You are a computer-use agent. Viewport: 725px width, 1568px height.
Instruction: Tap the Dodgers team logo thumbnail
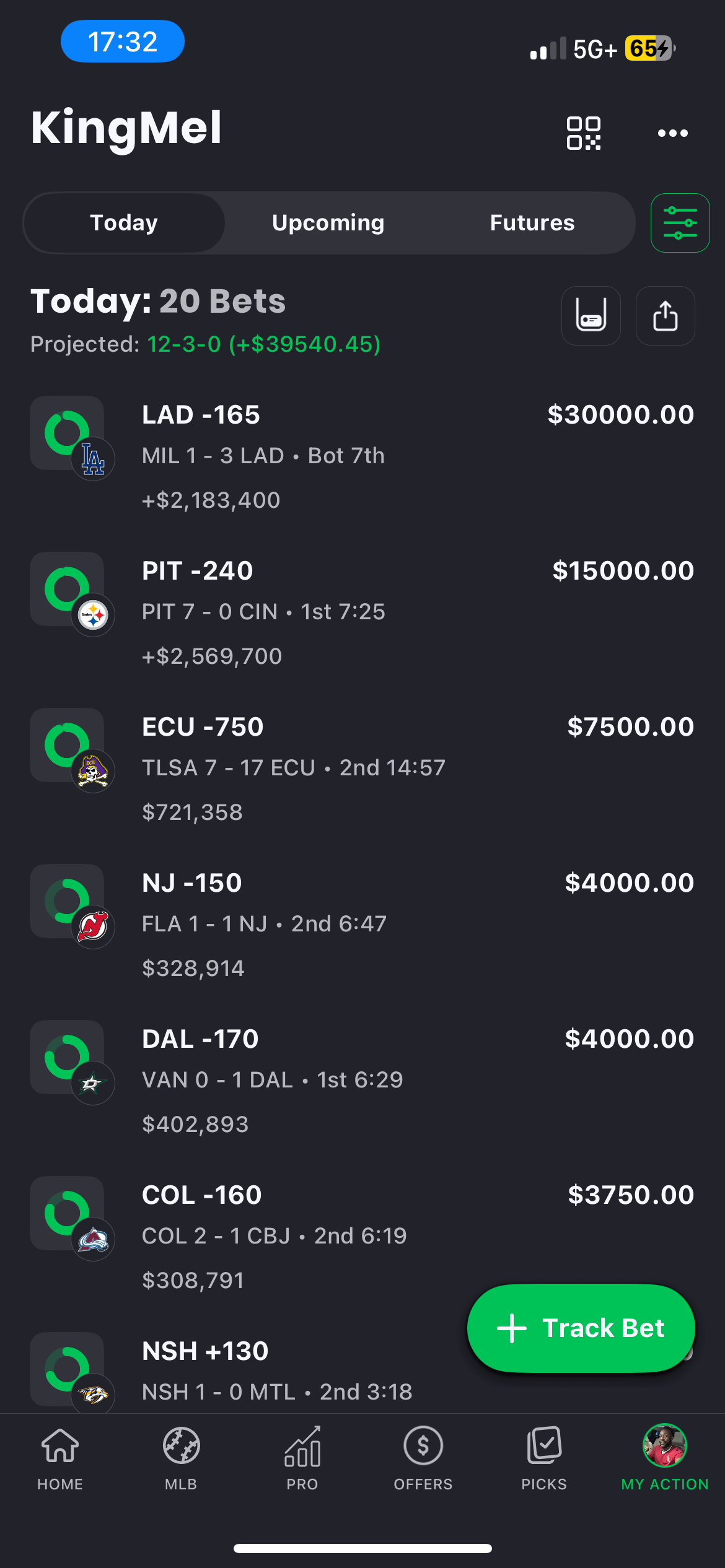[x=93, y=460]
